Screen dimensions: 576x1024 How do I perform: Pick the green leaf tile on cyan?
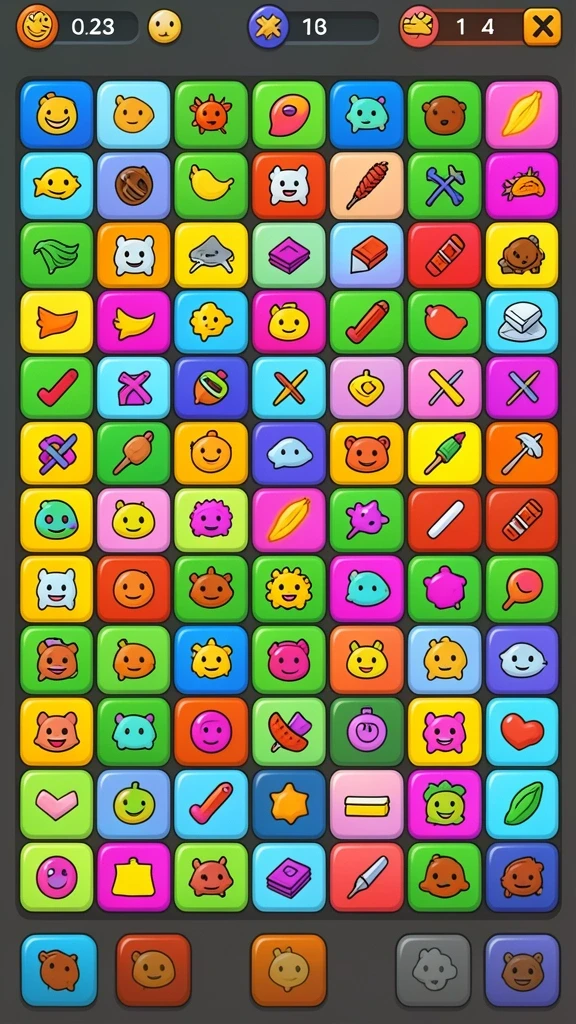click(x=522, y=805)
